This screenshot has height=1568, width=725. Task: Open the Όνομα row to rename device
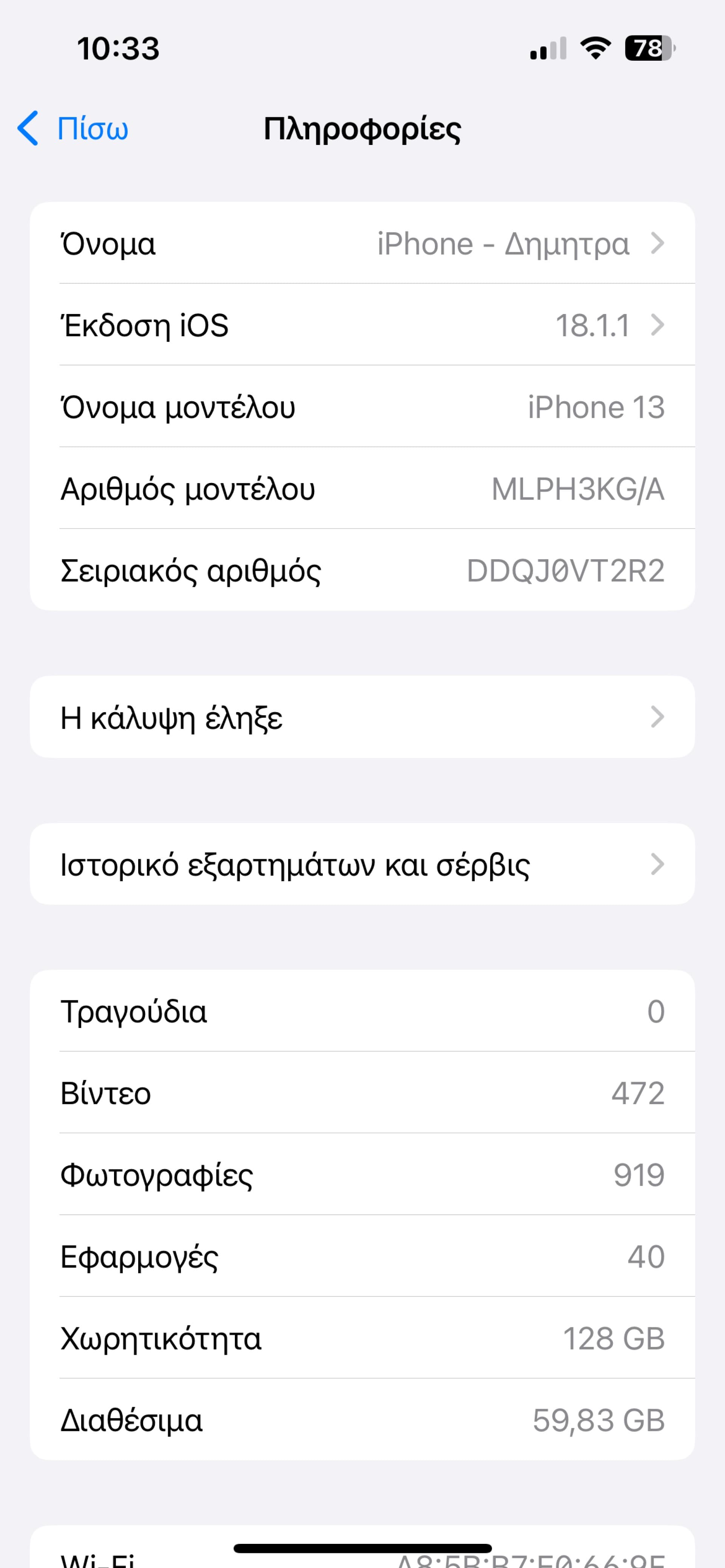(362, 244)
